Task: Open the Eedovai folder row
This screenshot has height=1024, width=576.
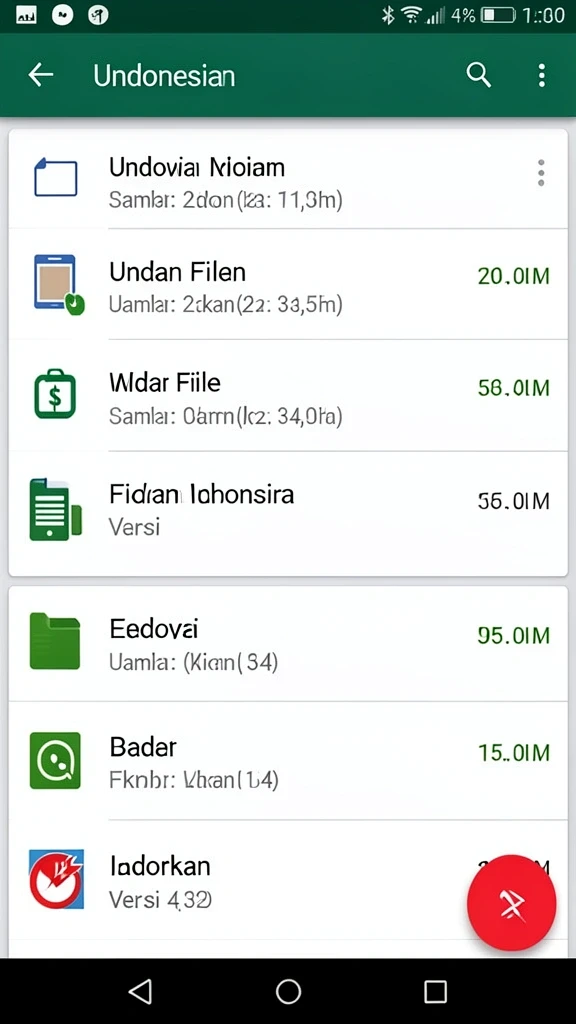Action: (288, 644)
